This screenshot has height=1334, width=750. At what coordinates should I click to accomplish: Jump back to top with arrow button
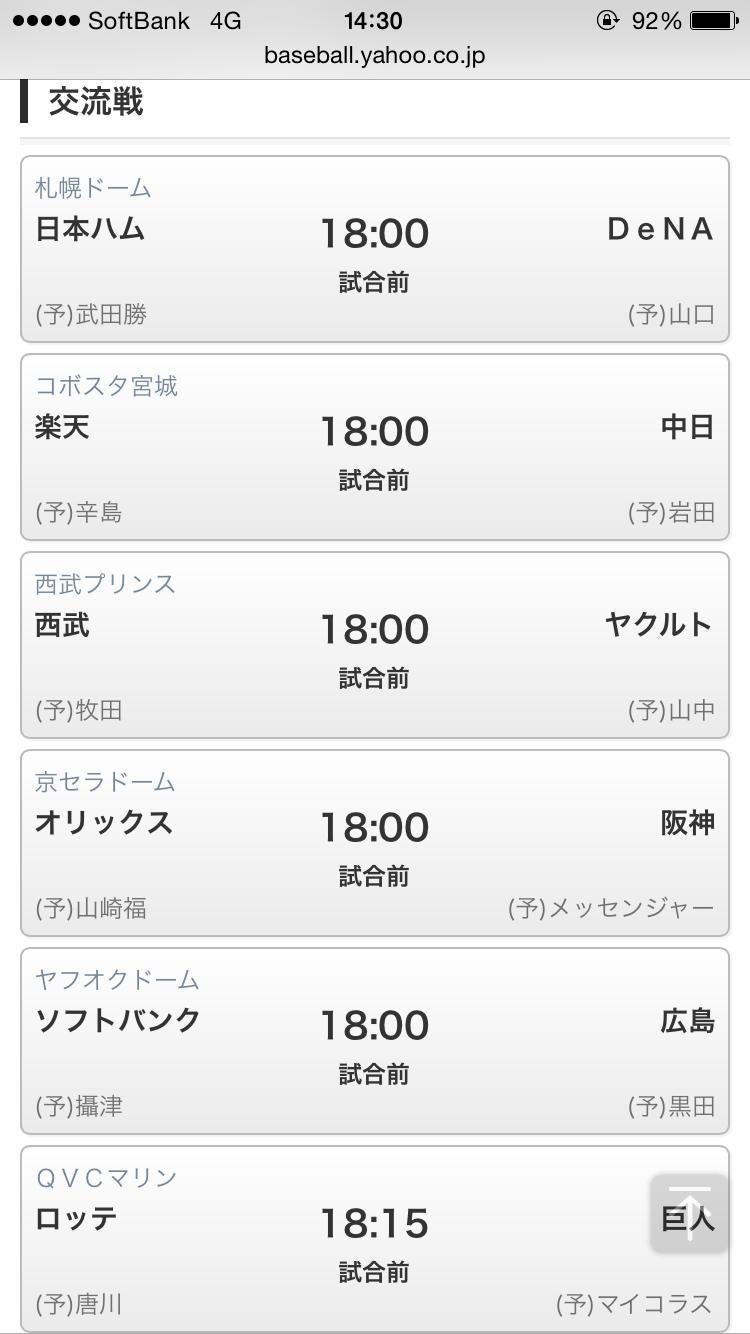[x=689, y=1213]
